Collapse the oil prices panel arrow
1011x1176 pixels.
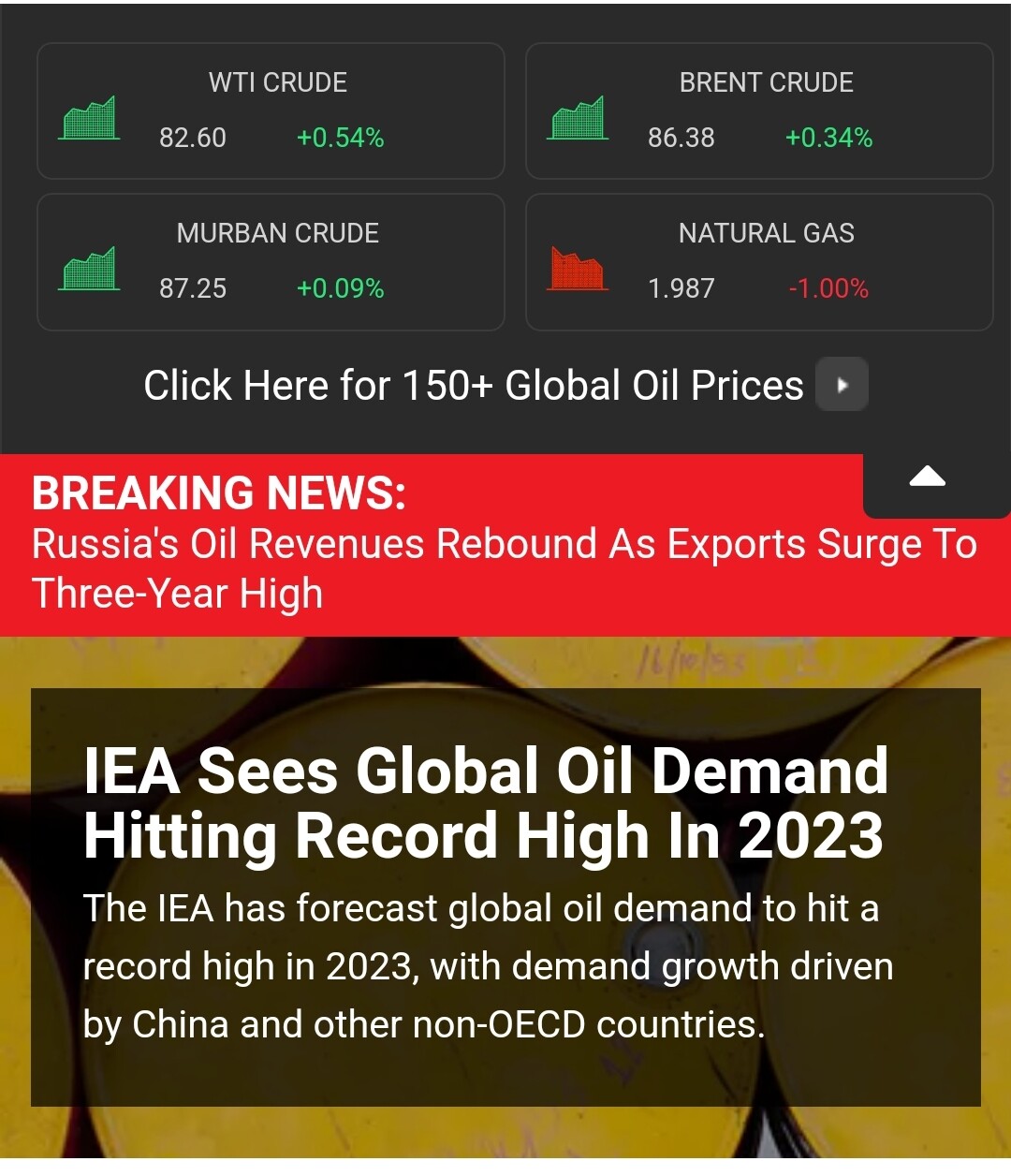click(927, 478)
